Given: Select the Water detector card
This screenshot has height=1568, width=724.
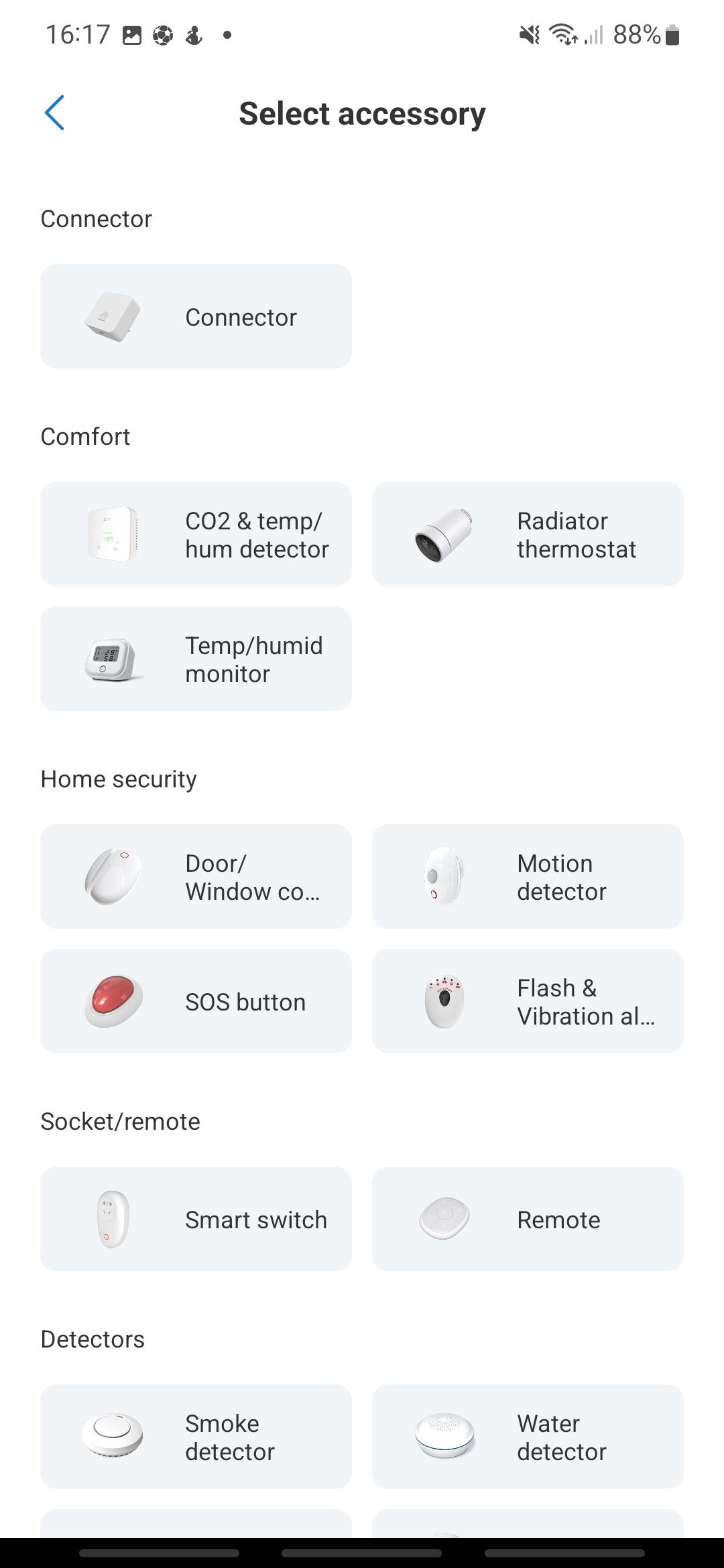Looking at the screenshot, I should [528, 1437].
